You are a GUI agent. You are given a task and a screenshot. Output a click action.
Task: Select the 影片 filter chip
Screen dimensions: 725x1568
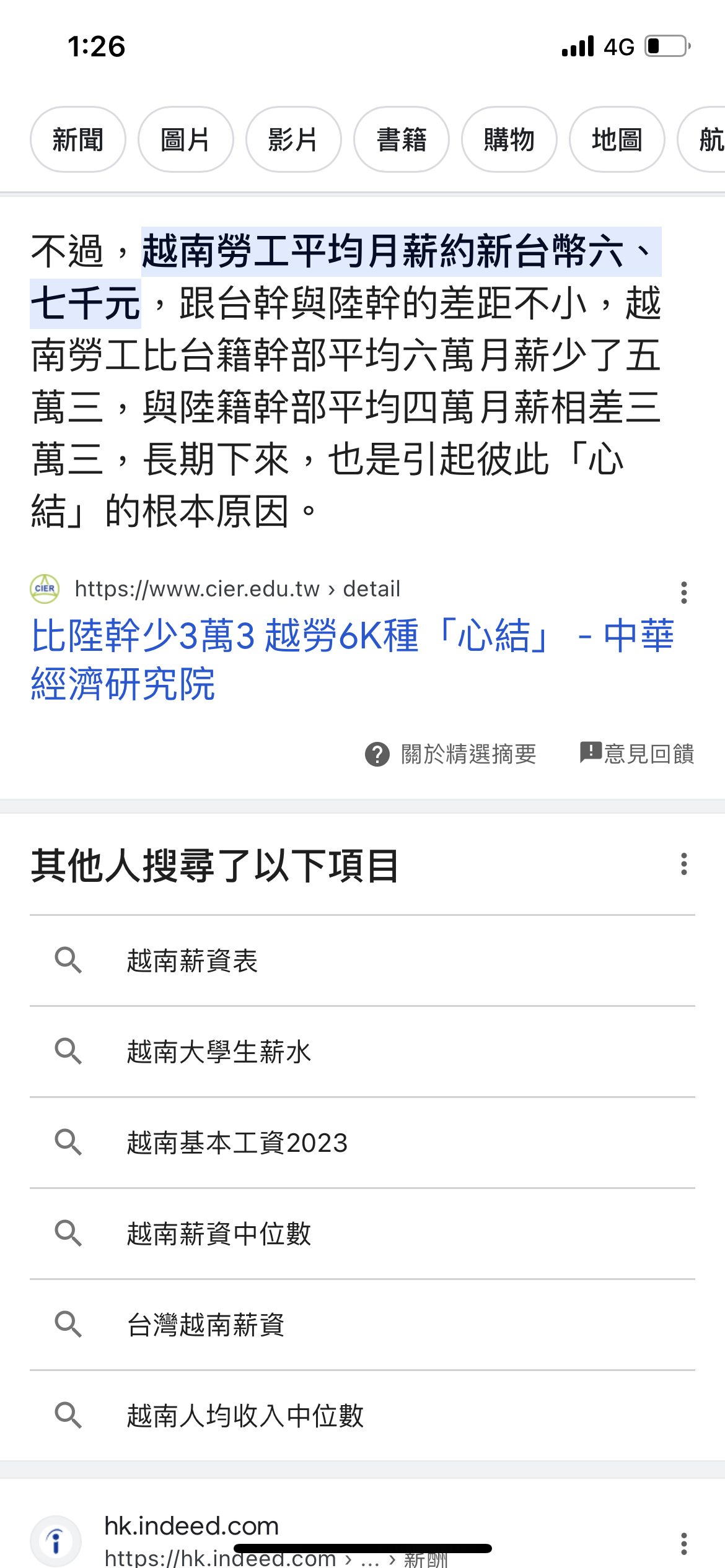click(293, 139)
